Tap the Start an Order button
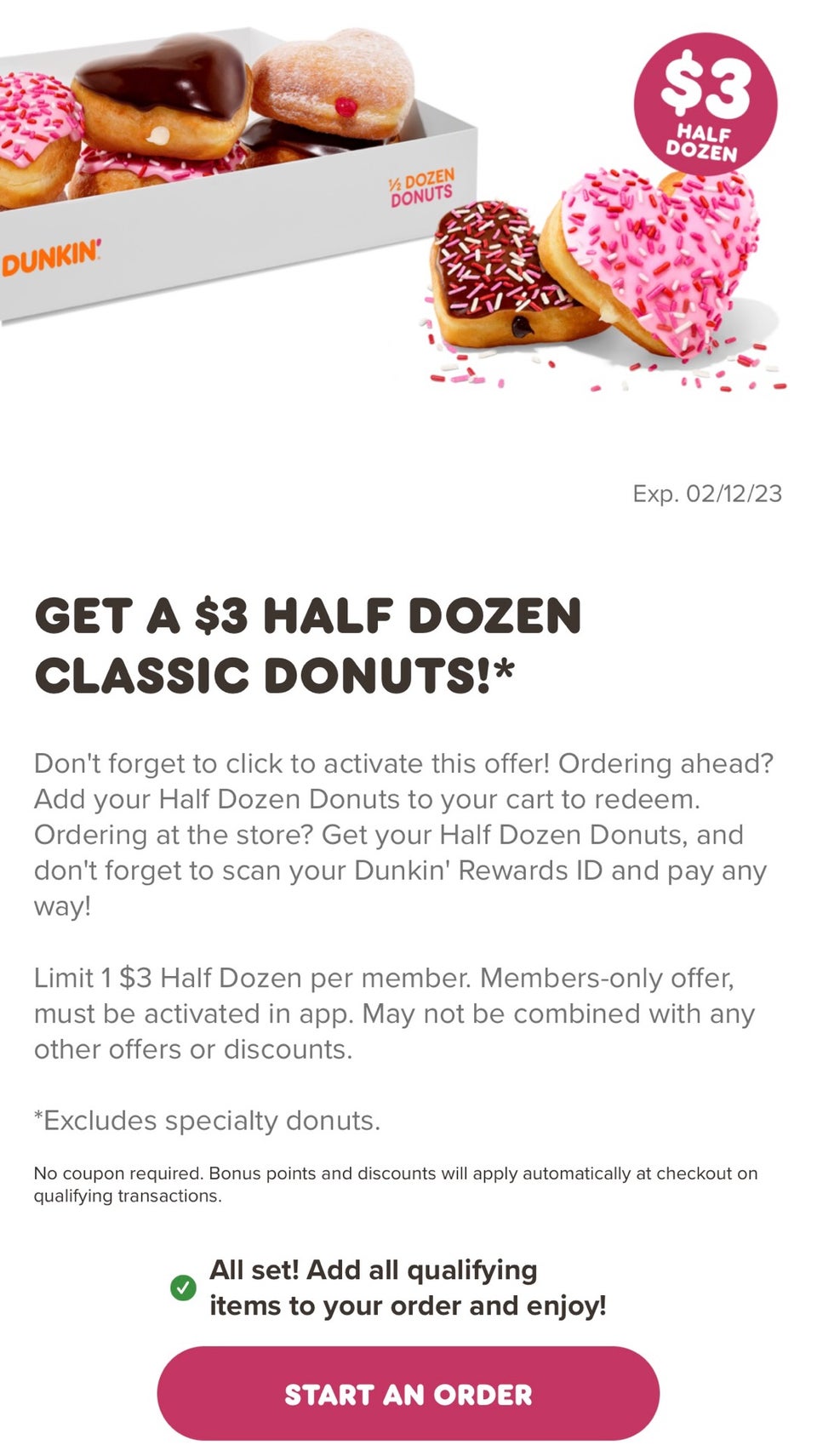 pos(408,1393)
